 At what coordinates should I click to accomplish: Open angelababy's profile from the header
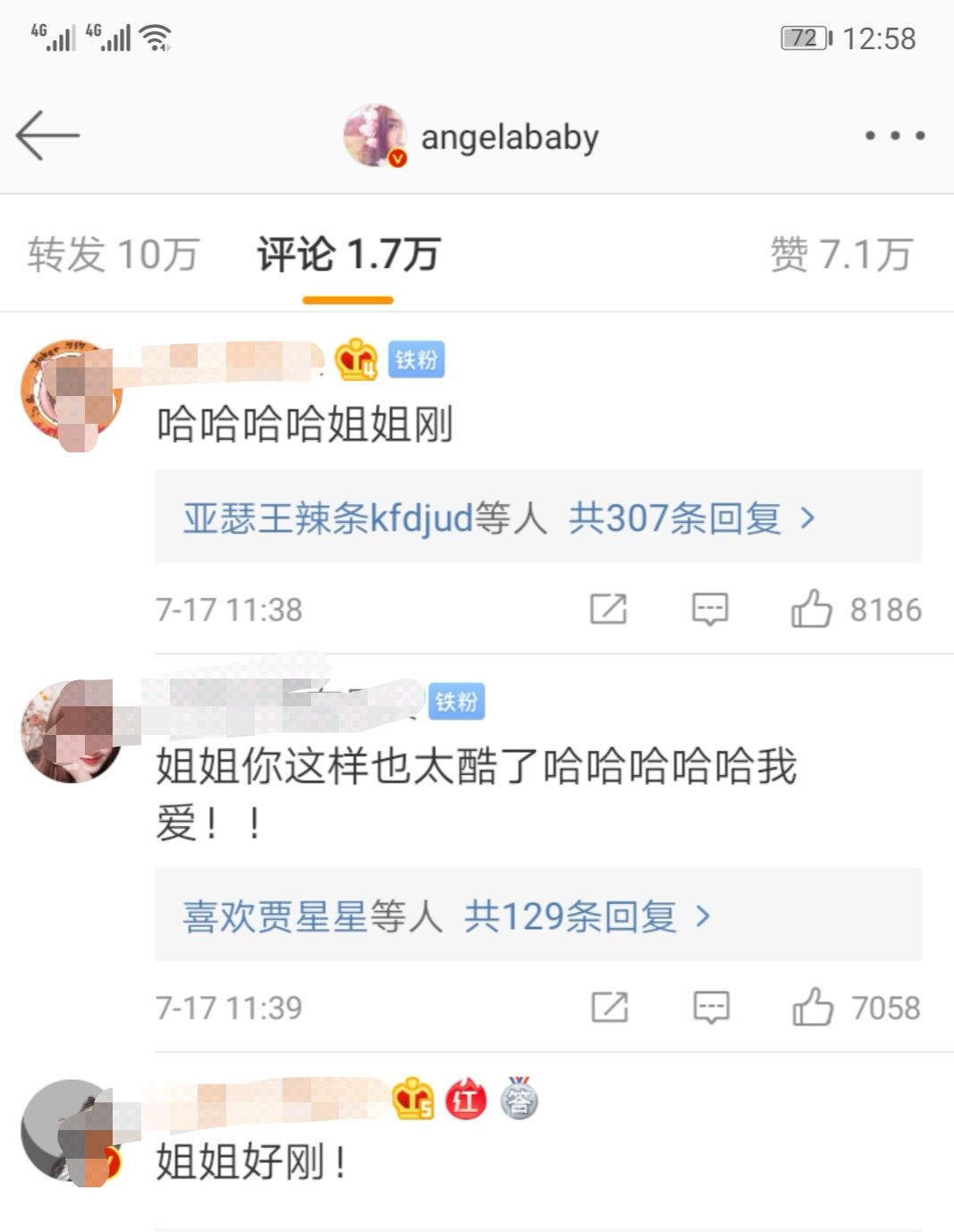pos(472,137)
